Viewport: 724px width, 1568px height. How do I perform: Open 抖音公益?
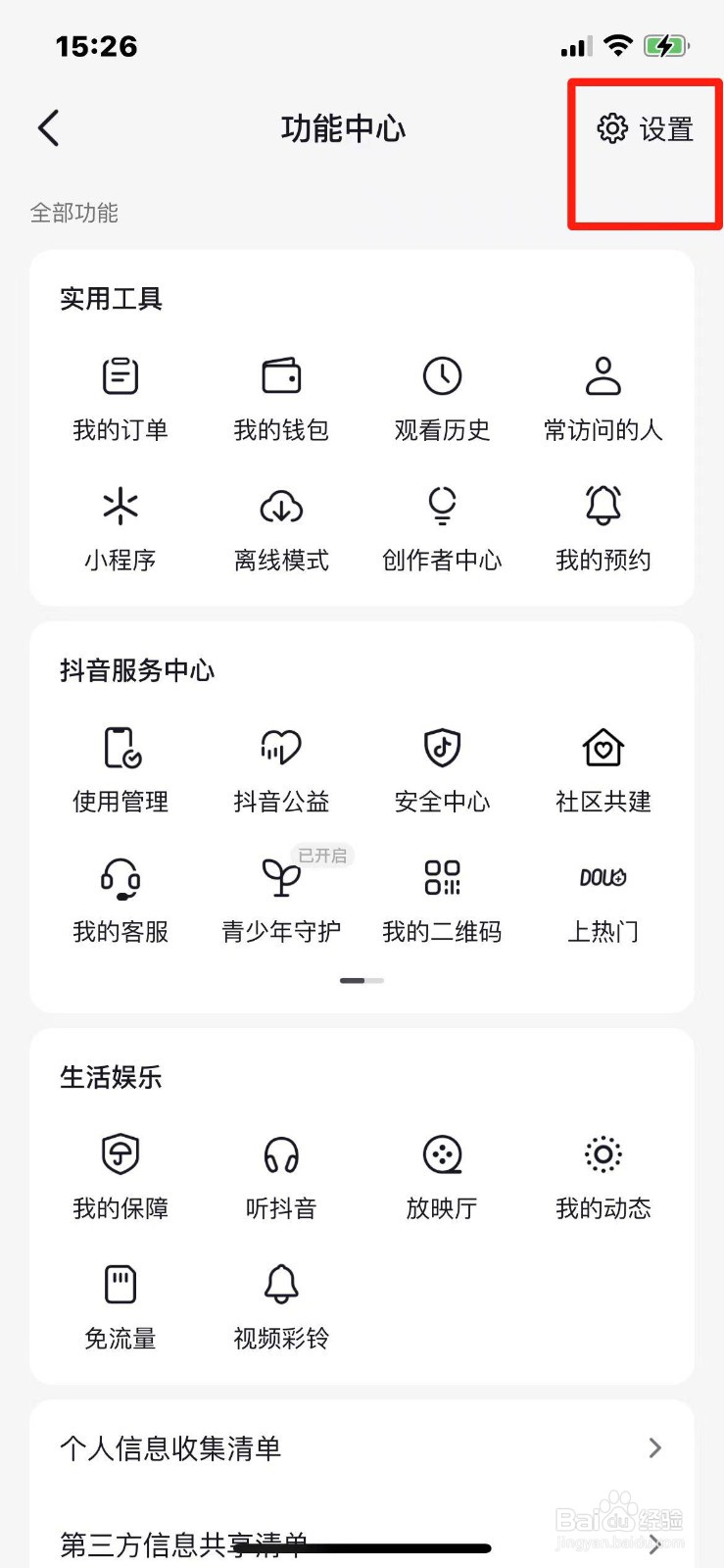click(x=281, y=771)
